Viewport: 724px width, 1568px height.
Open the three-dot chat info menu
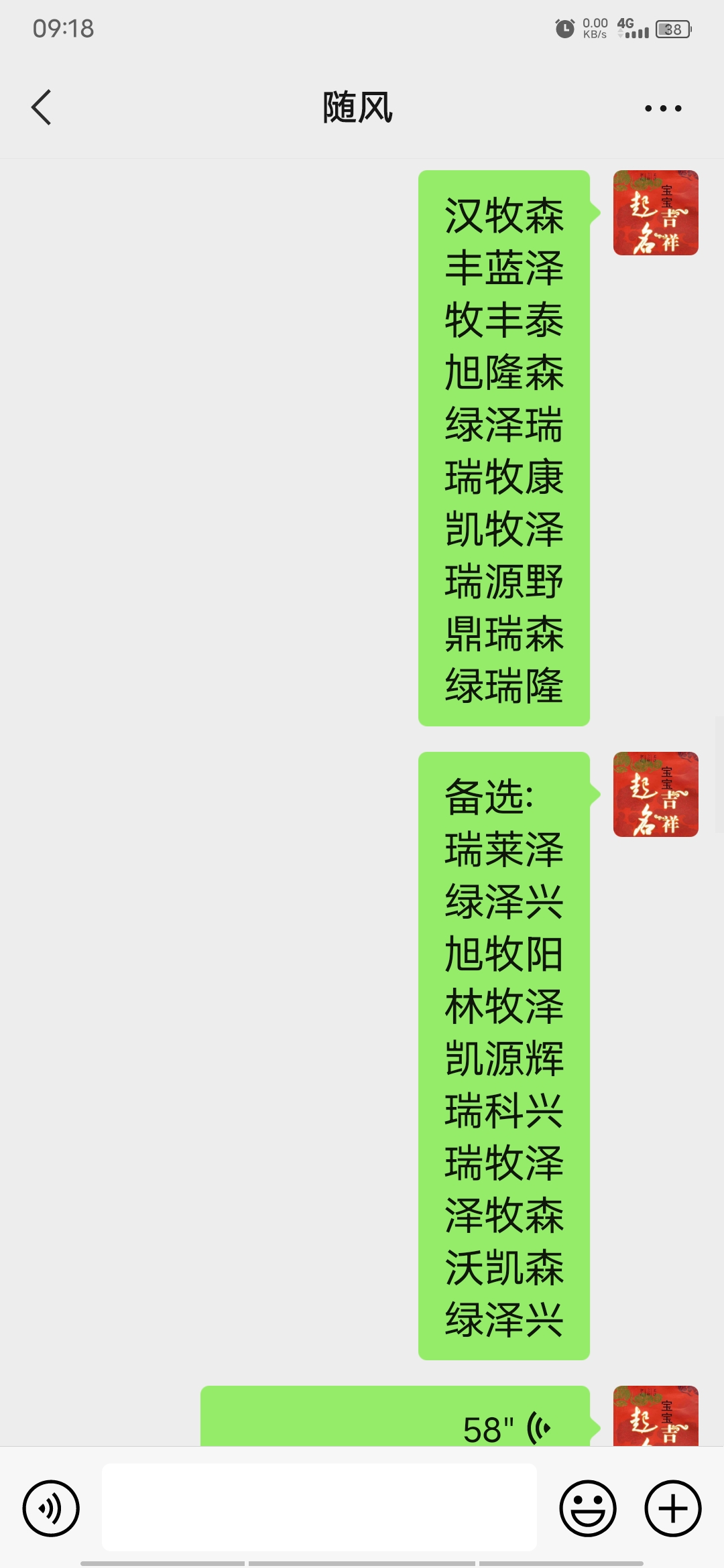coord(662,108)
